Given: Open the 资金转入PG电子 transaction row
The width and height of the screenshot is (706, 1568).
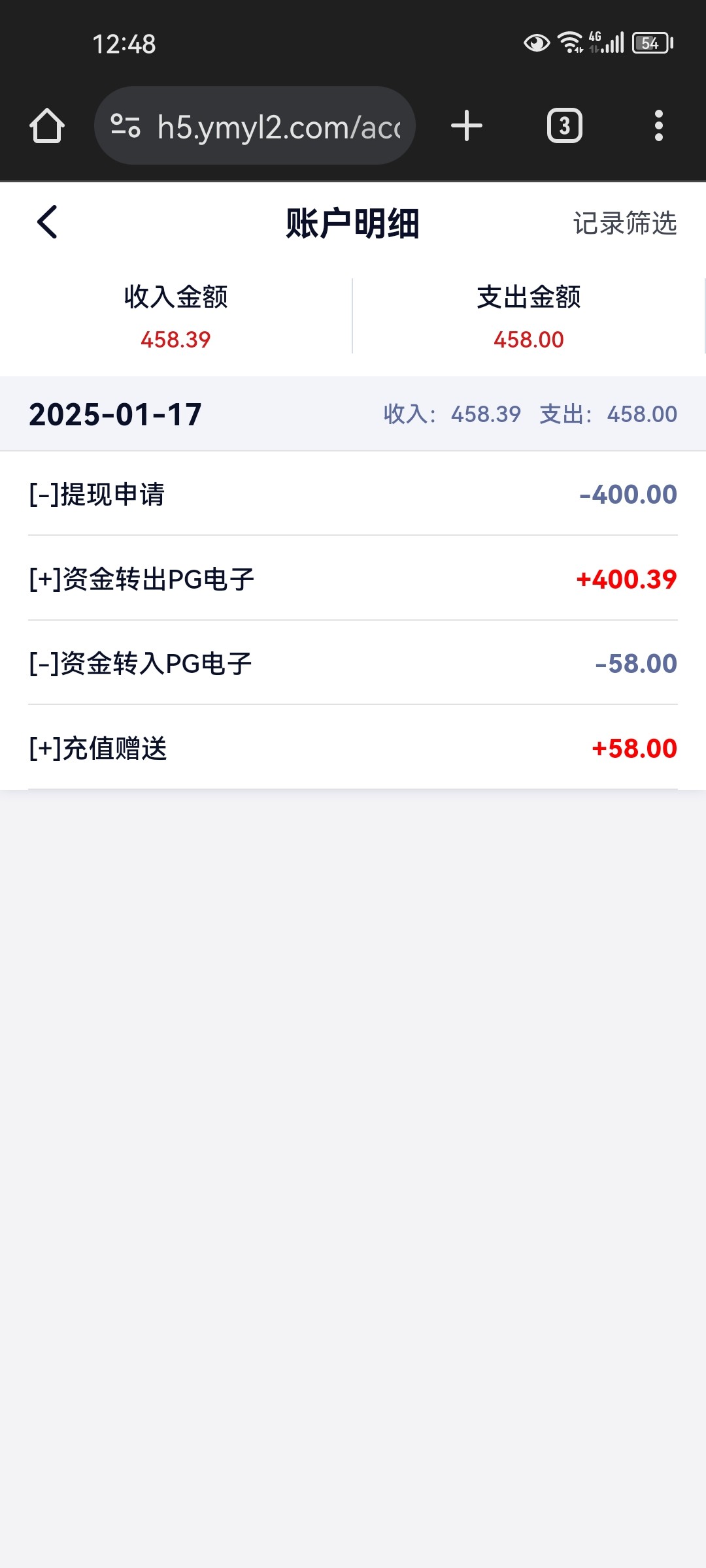Looking at the screenshot, I should 353,663.
